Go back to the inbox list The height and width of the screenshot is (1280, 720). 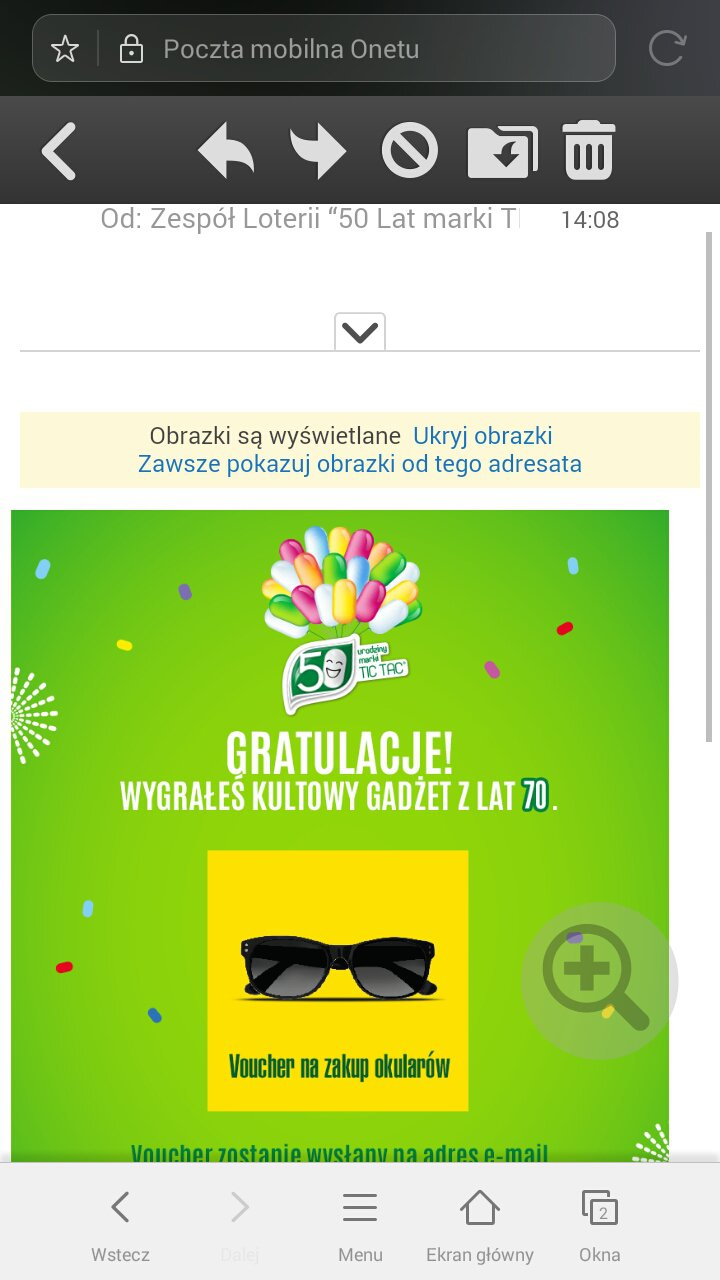(x=59, y=153)
